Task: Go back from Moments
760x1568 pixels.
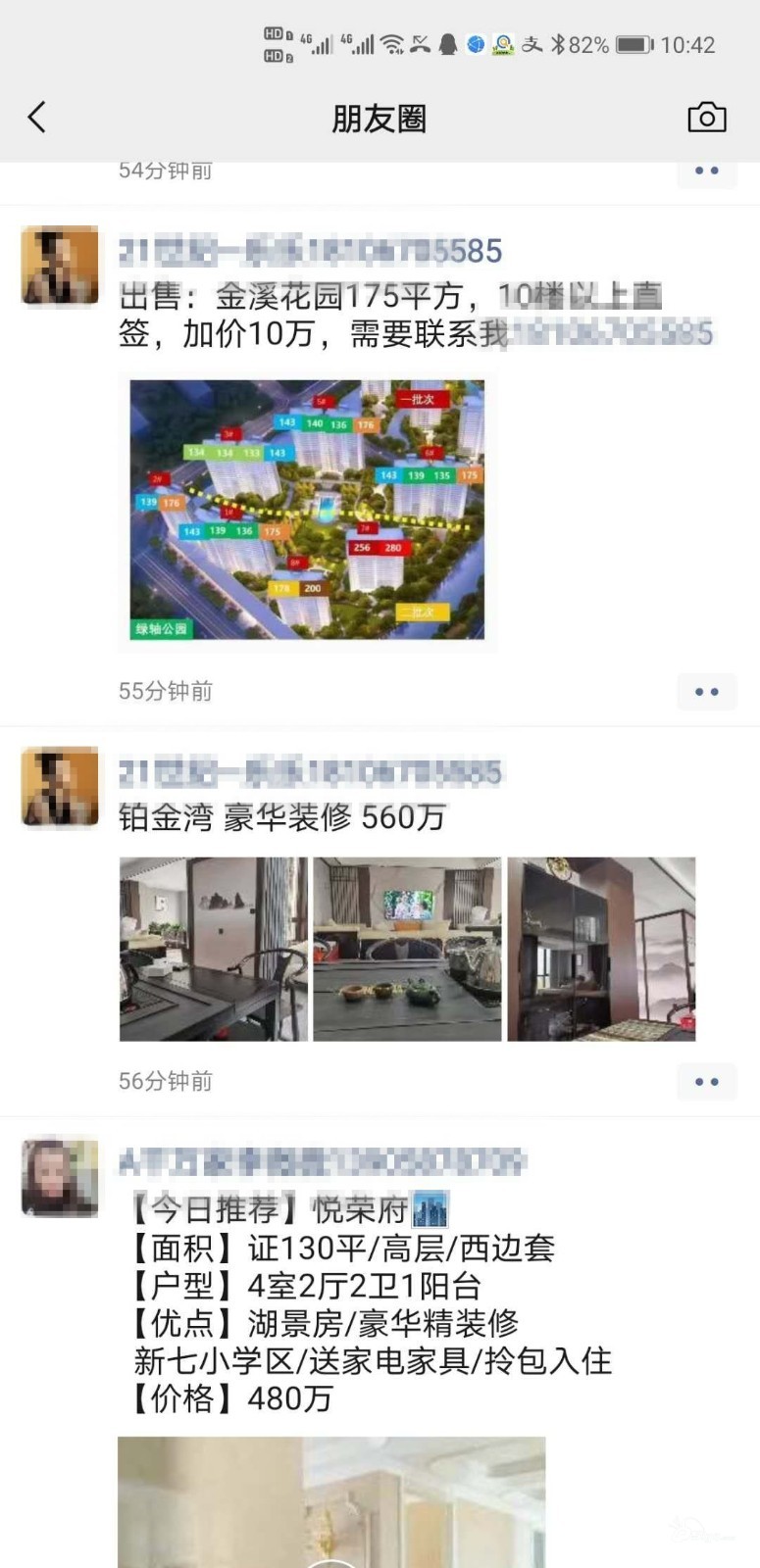Action: coord(37,118)
